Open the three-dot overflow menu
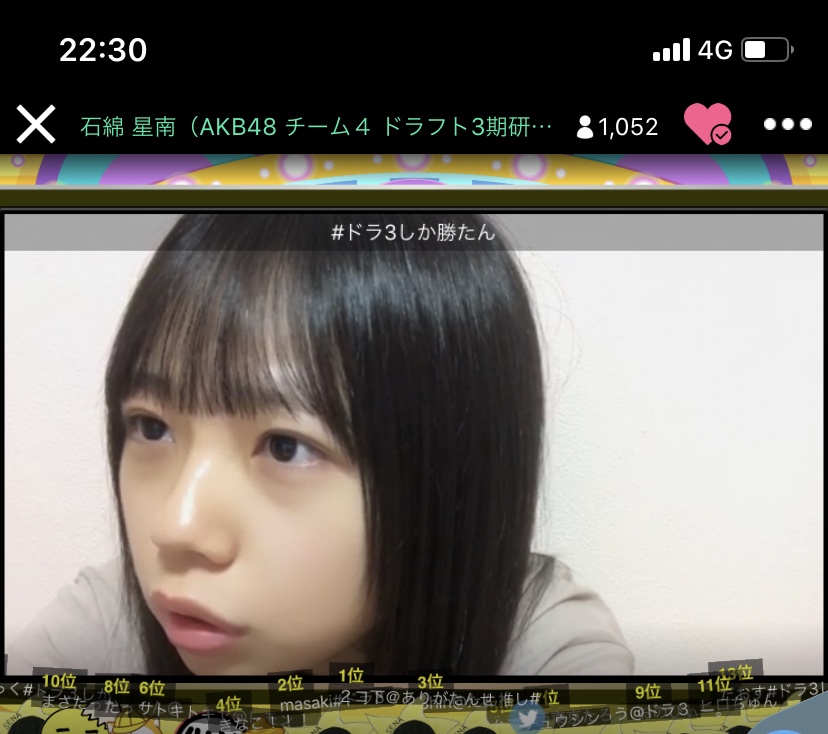Viewport: 828px width, 734px height. (x=787, y=125)
